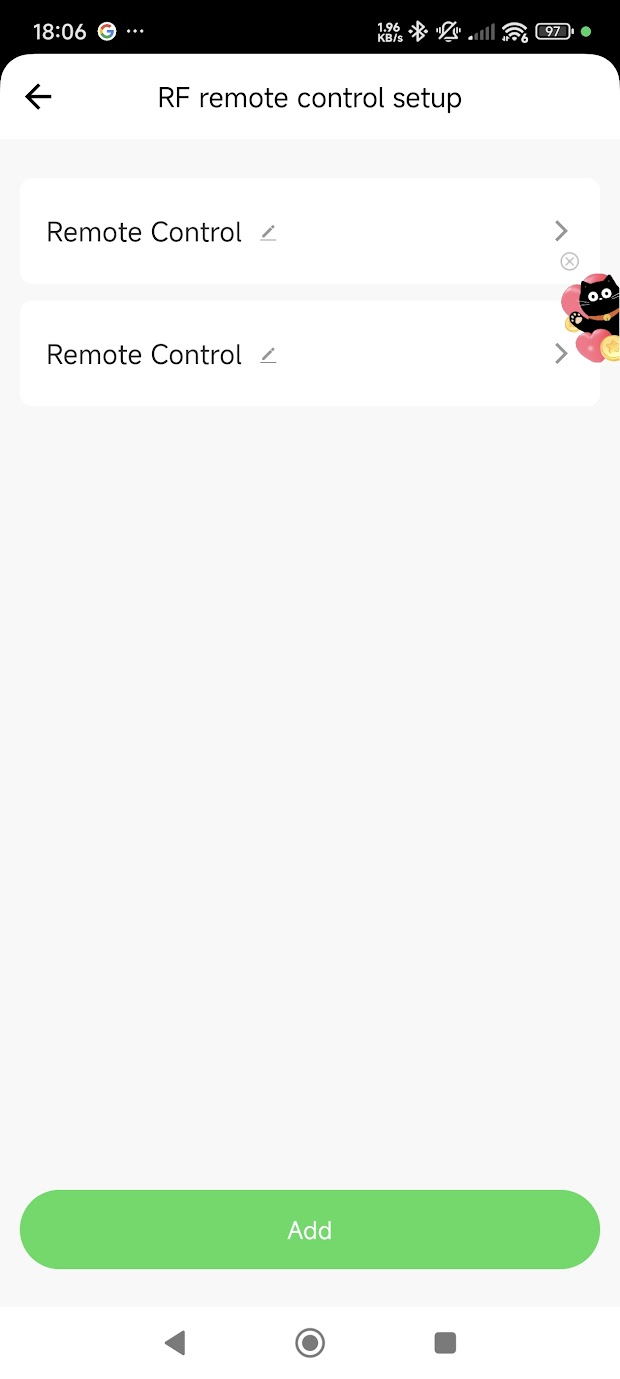Viewport: 620px width, 1379px height.
Task: Tap the system home button
Action: pos(310,1342)
